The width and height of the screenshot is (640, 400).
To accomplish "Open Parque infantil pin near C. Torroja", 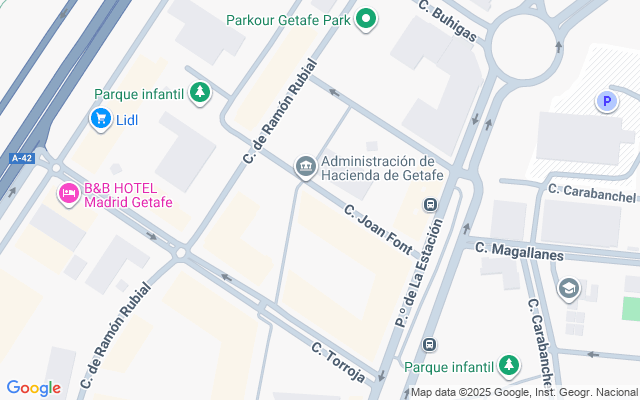I will [x=510, y=366].
